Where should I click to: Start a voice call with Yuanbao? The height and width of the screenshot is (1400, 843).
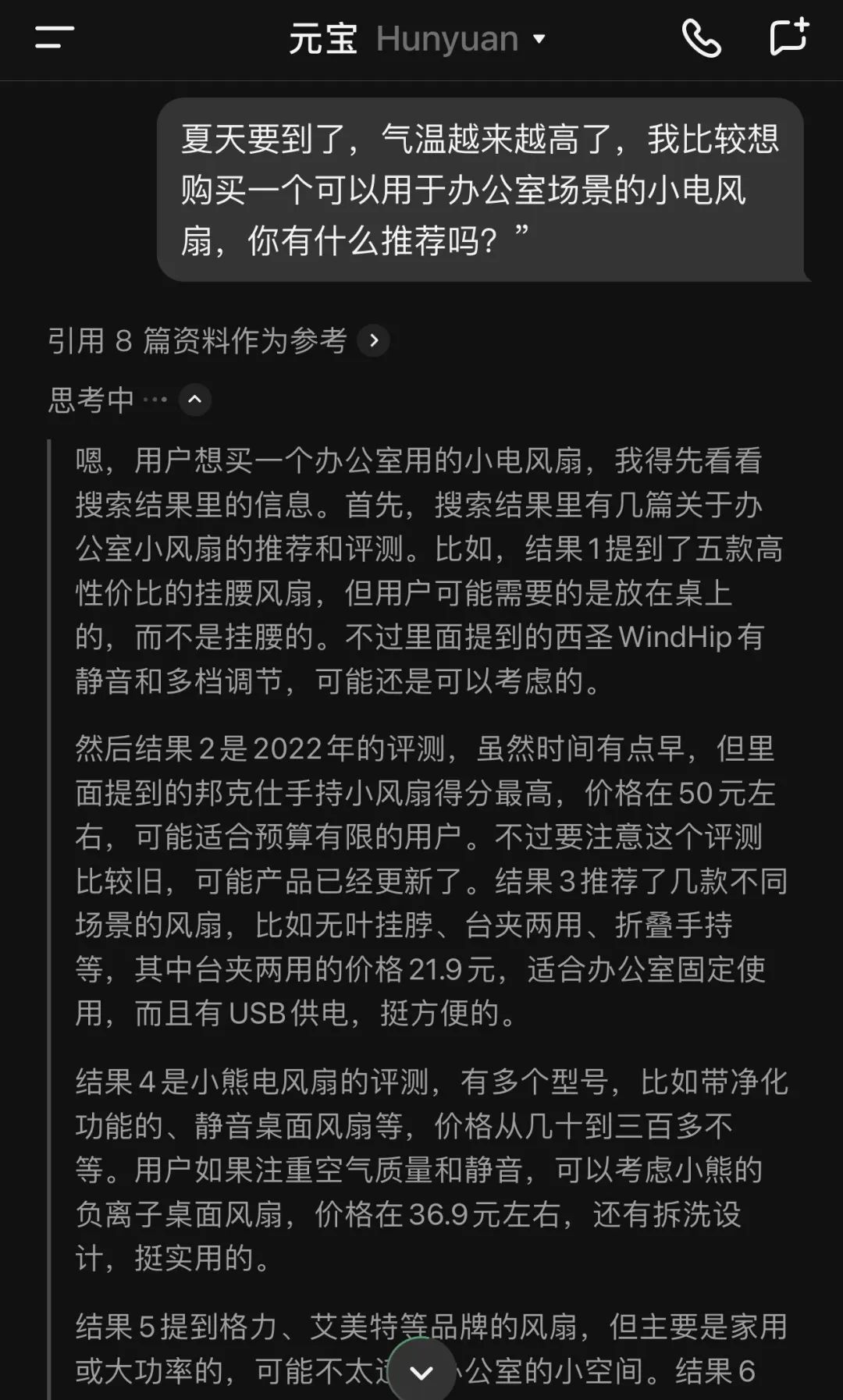pos(701,38)
